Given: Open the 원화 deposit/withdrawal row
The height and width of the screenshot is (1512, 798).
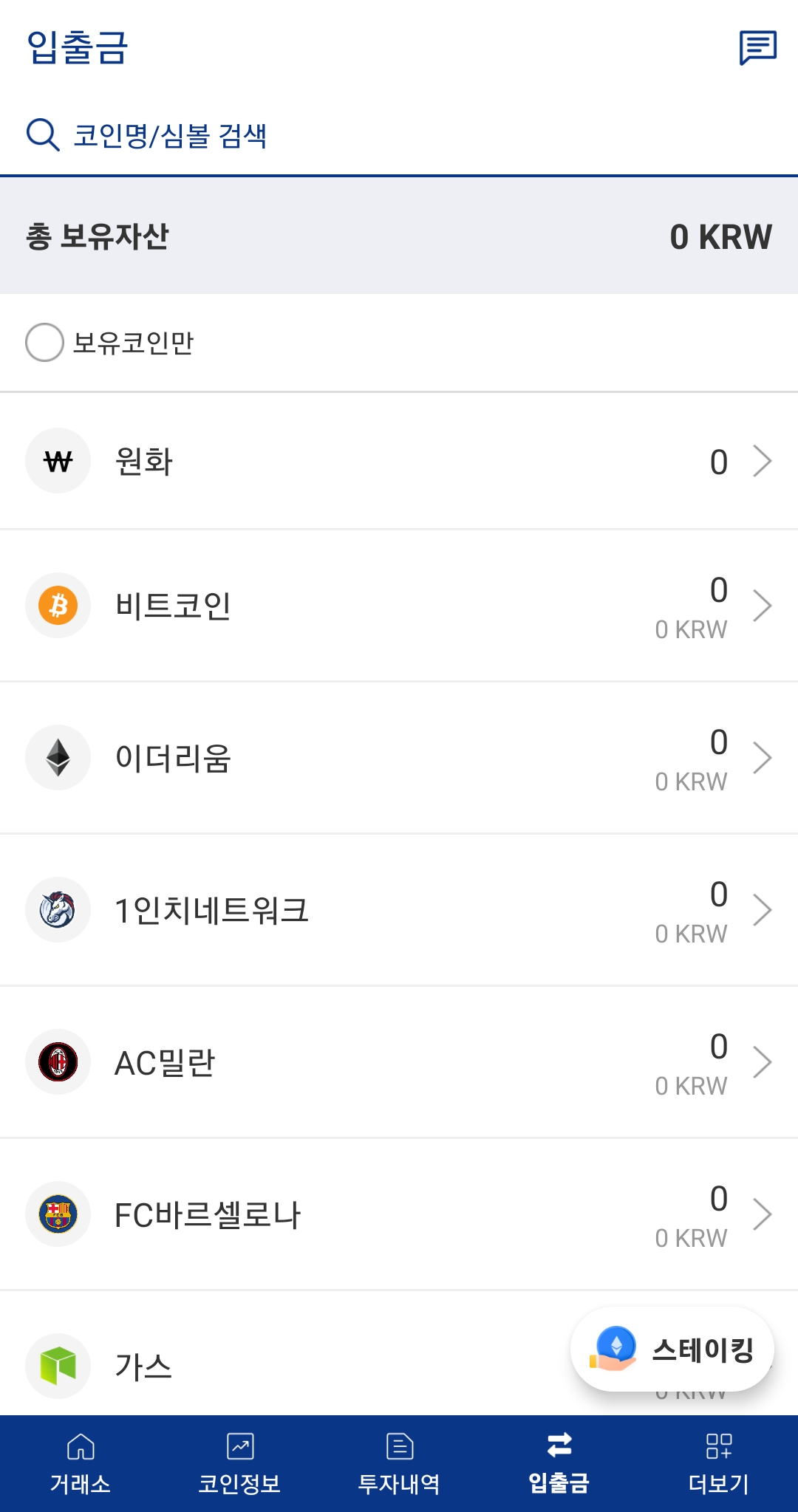Looking at the screenshot, I should 399,461.
